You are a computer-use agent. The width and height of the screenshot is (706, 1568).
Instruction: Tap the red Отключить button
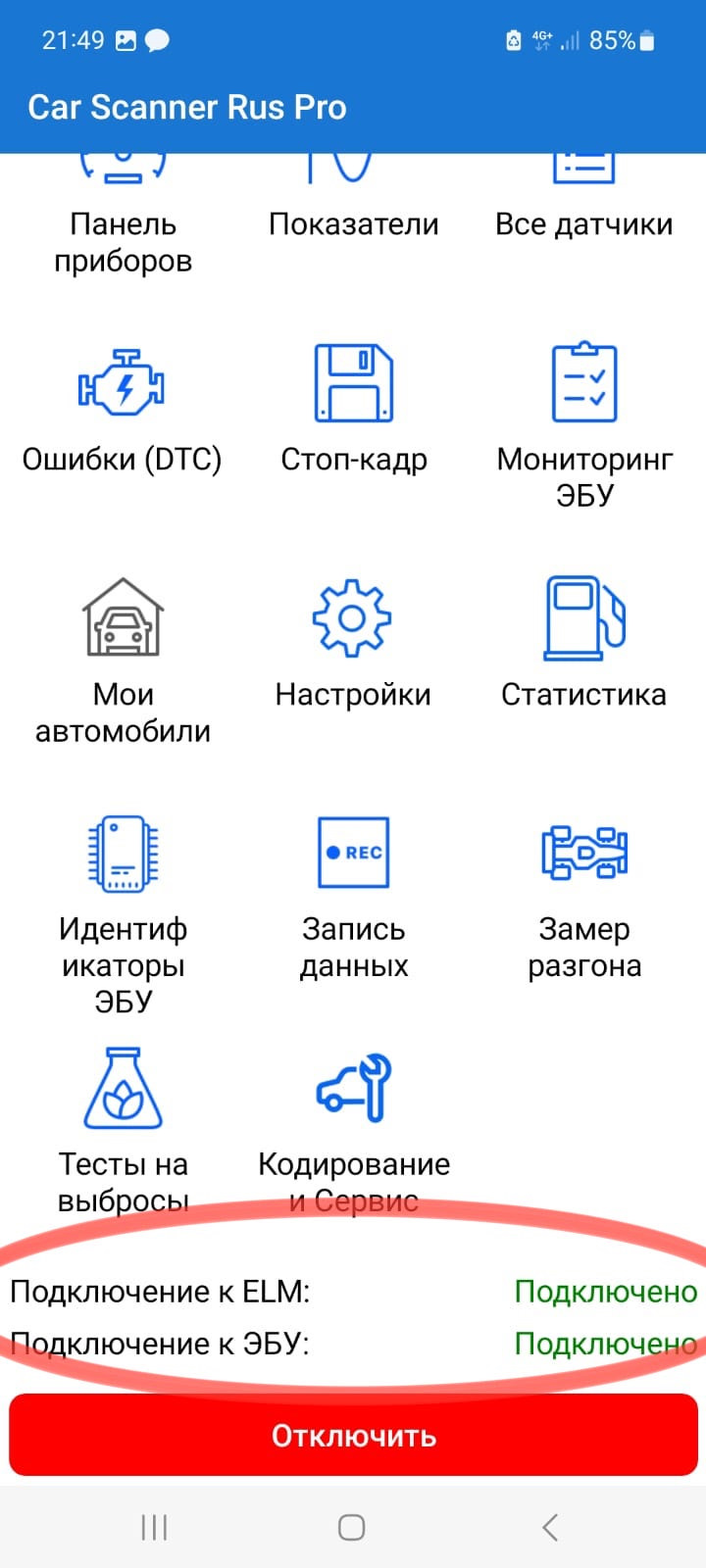[x=353, y=1436]
